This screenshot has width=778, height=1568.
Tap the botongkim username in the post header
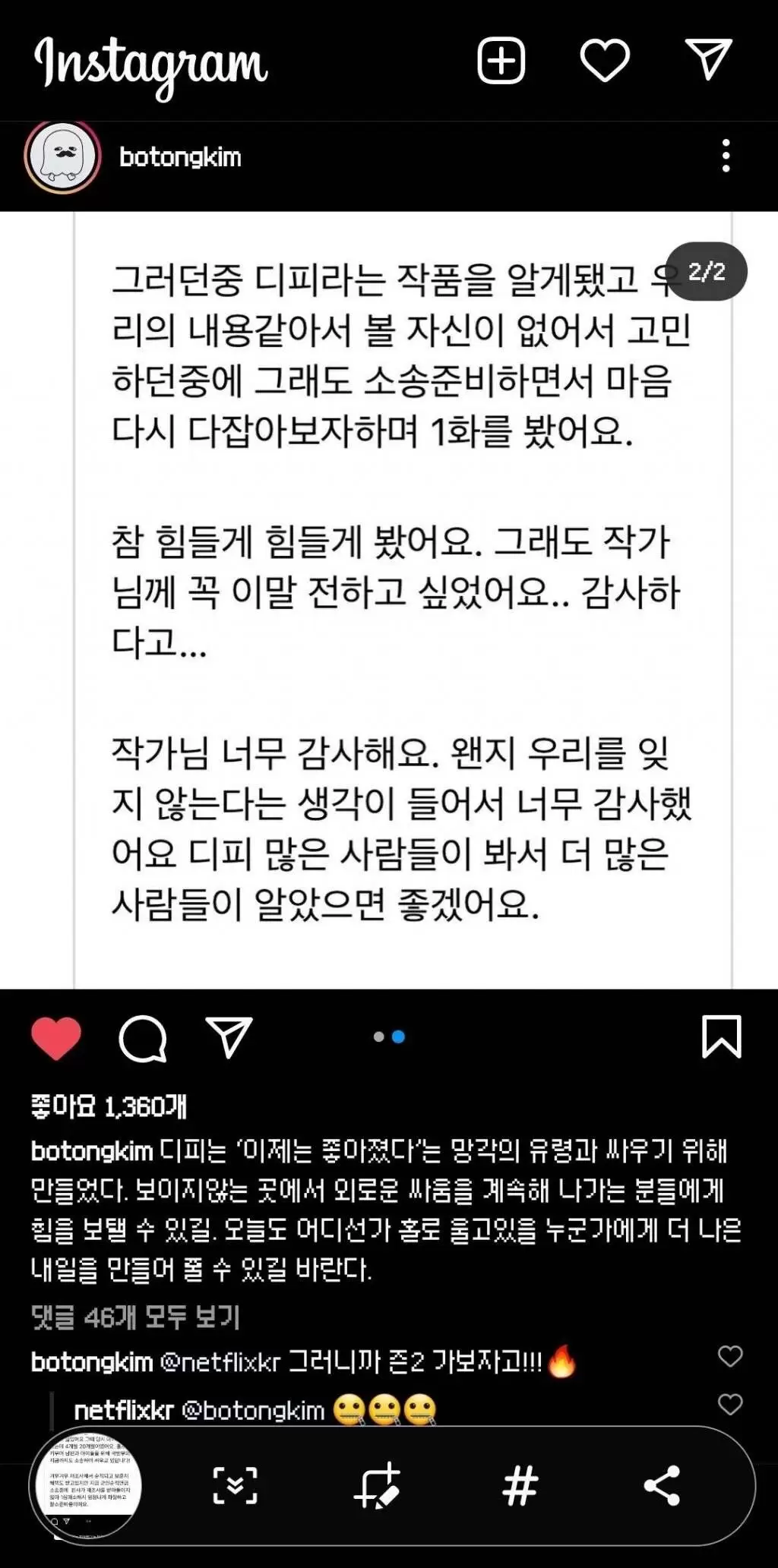[180, 157]
